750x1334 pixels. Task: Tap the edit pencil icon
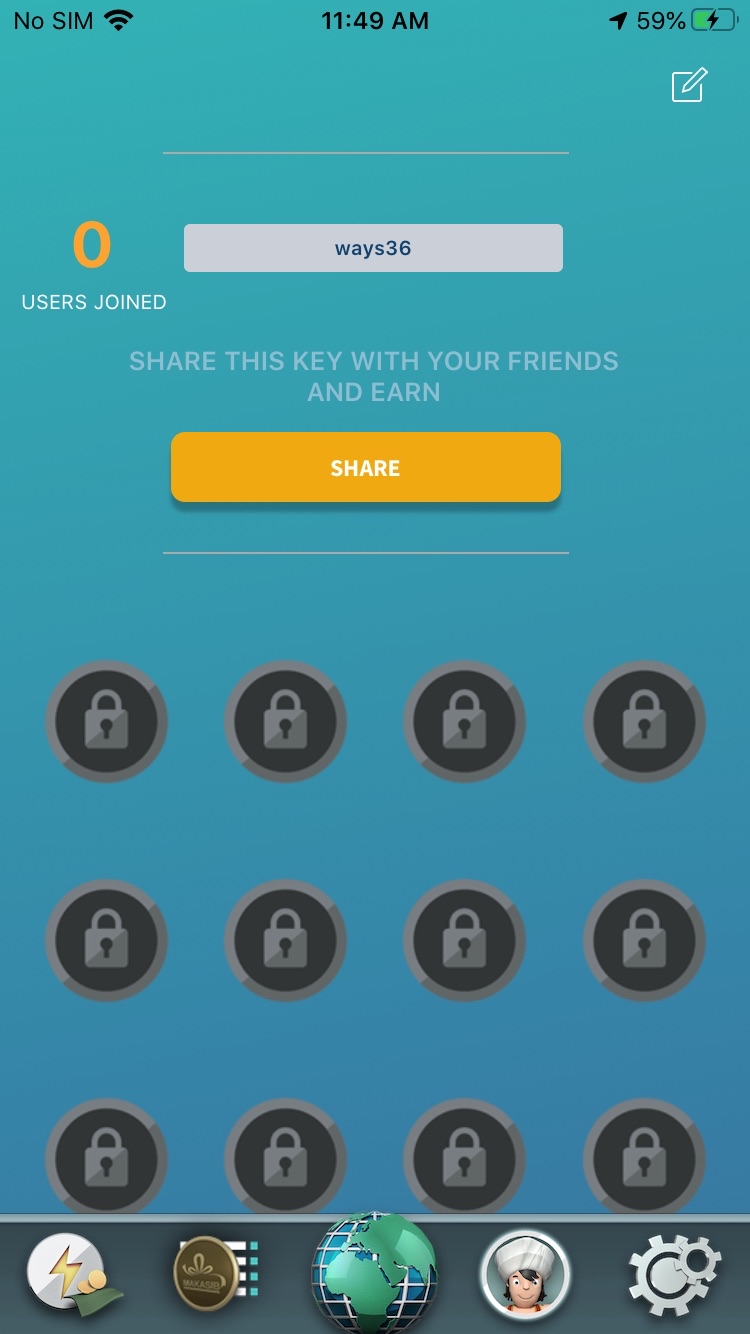[689, 85]
